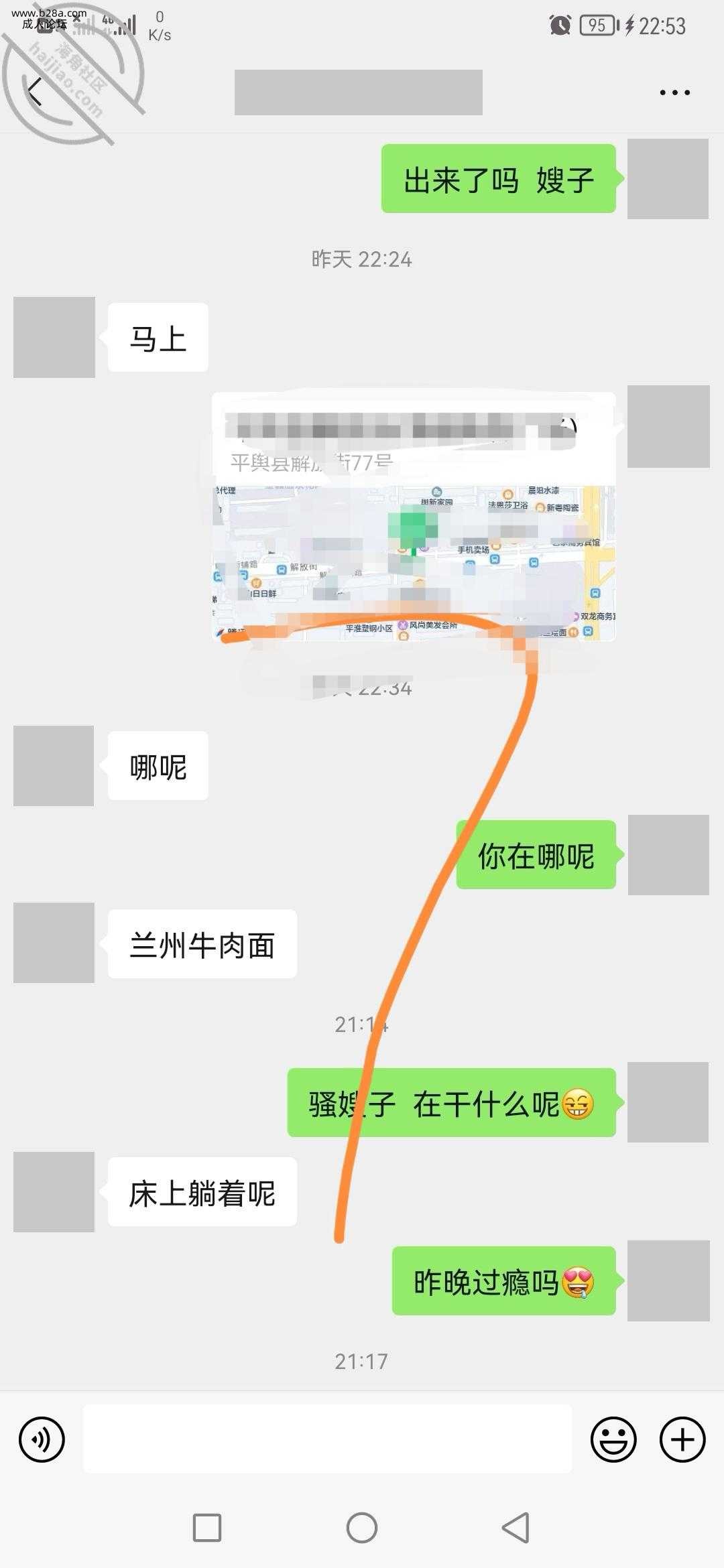Image resolution: width=724 pixels, height=1568 pixels.
Task: Open the three-dot chat menu
Action: 674,92
